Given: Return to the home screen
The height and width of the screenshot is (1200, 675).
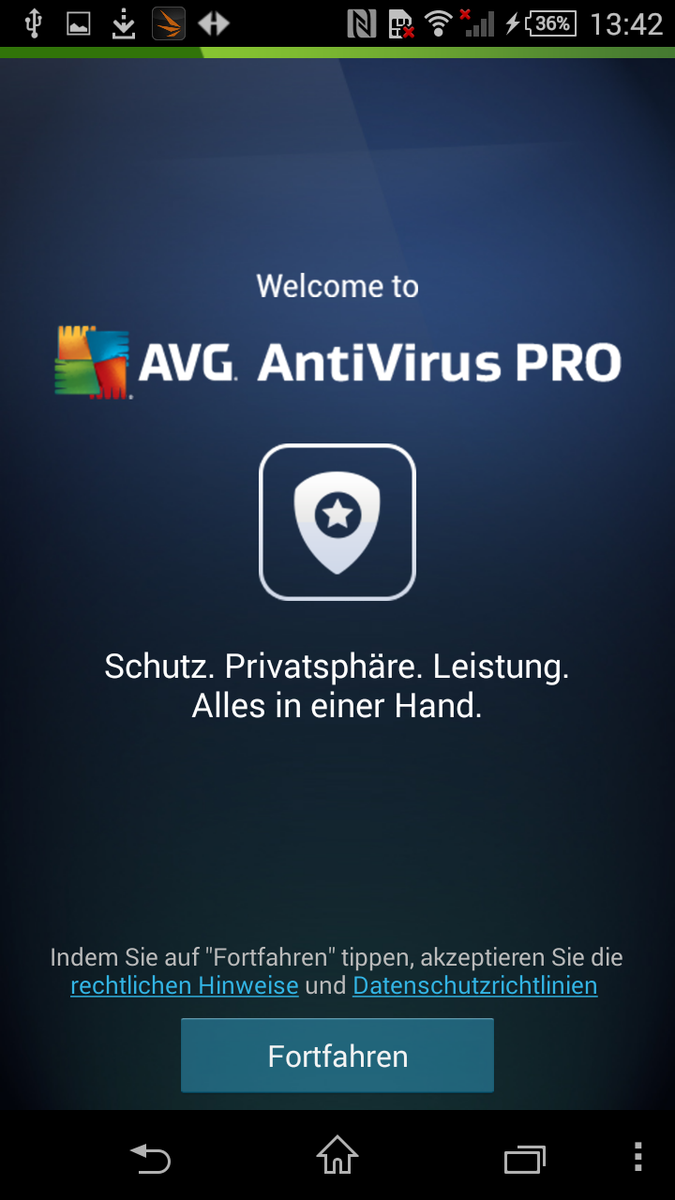Looking at the screenshot, I should tap(337, 1157).
